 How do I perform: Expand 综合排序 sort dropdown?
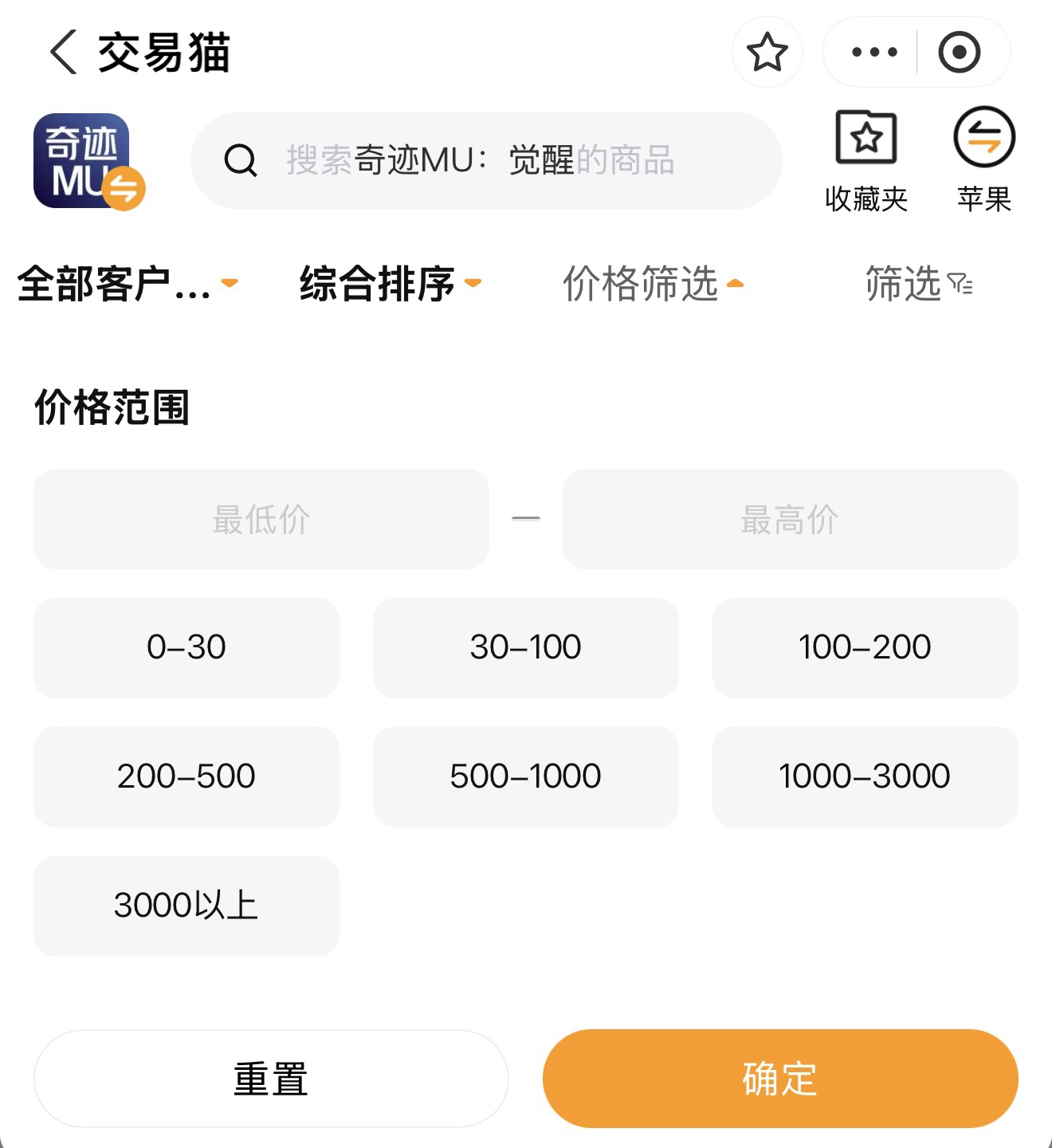coord(391,284)
